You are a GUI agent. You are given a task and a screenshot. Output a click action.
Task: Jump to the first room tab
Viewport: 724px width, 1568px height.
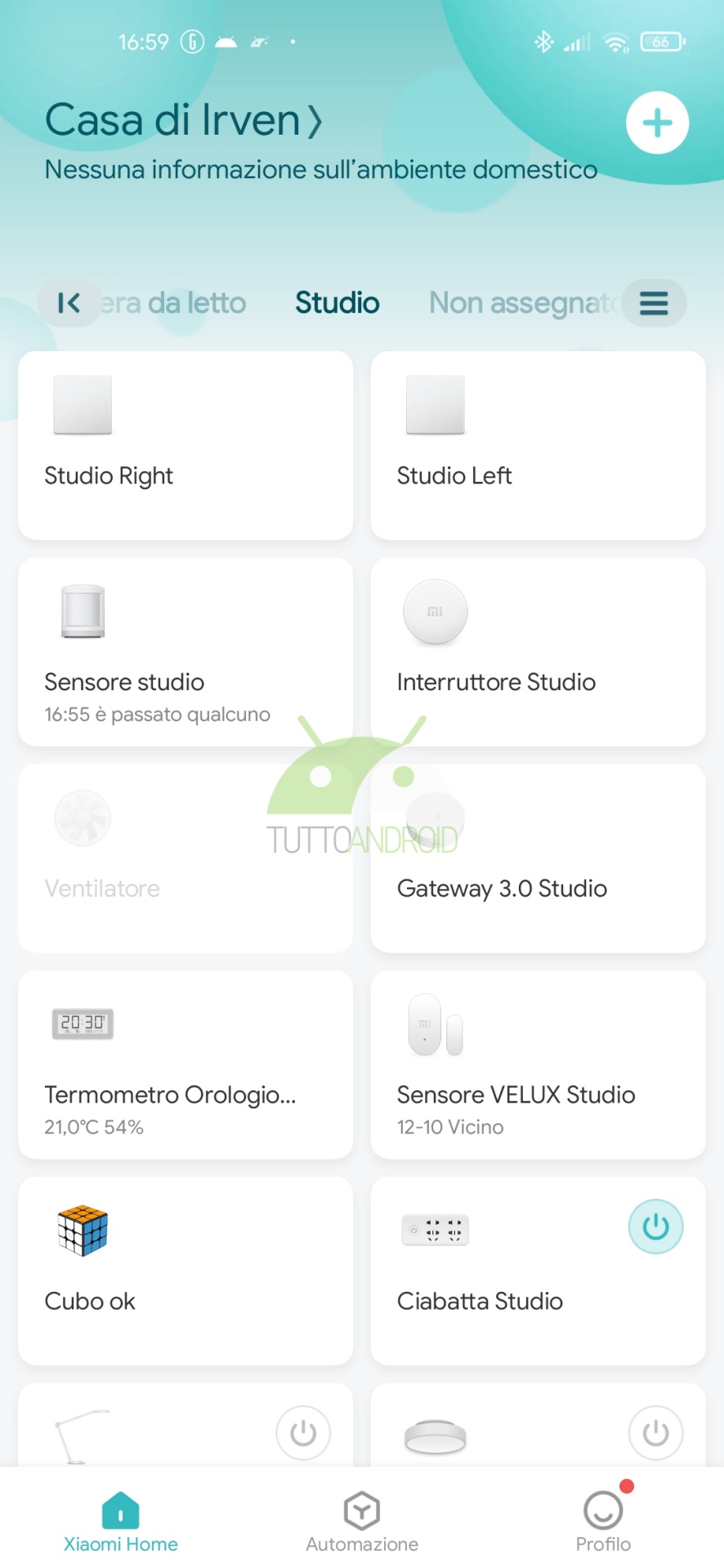(x=69, y=303)
